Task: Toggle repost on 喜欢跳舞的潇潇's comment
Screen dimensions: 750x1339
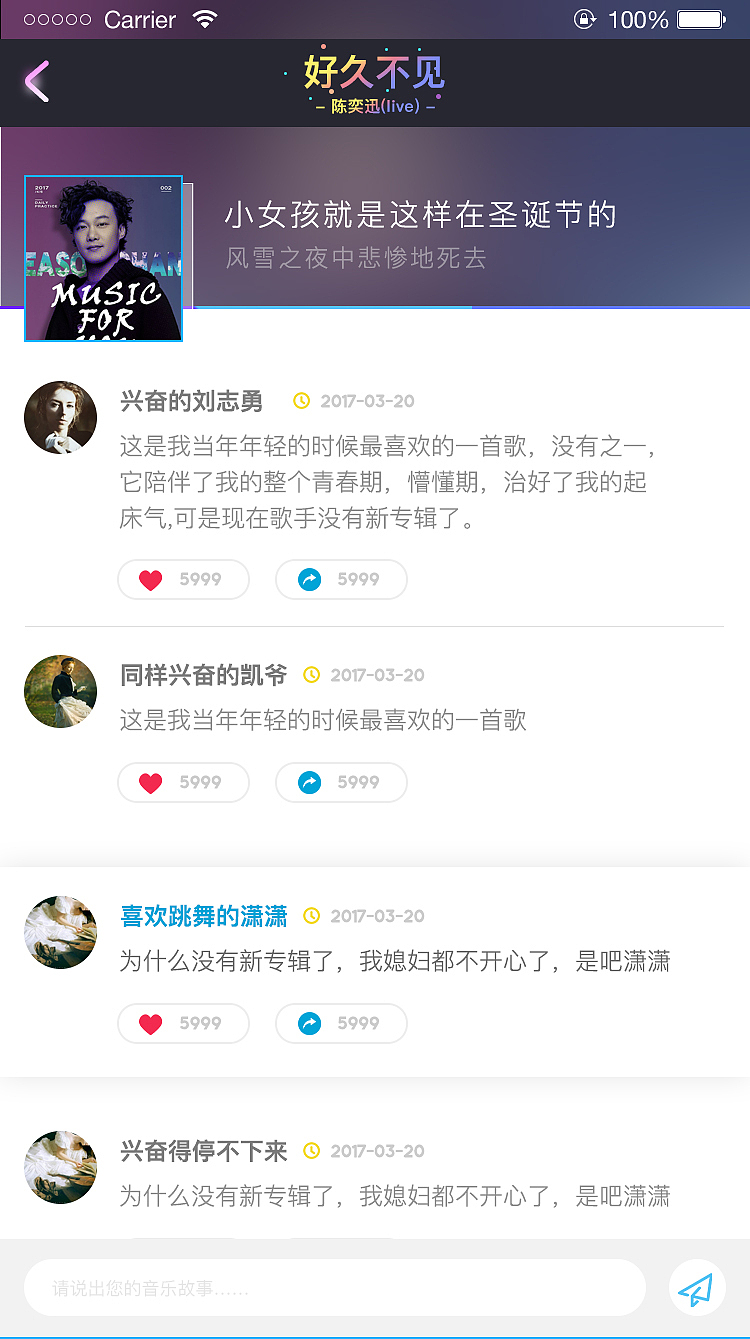Action: pyautogui.click(x=310, y=1023)
